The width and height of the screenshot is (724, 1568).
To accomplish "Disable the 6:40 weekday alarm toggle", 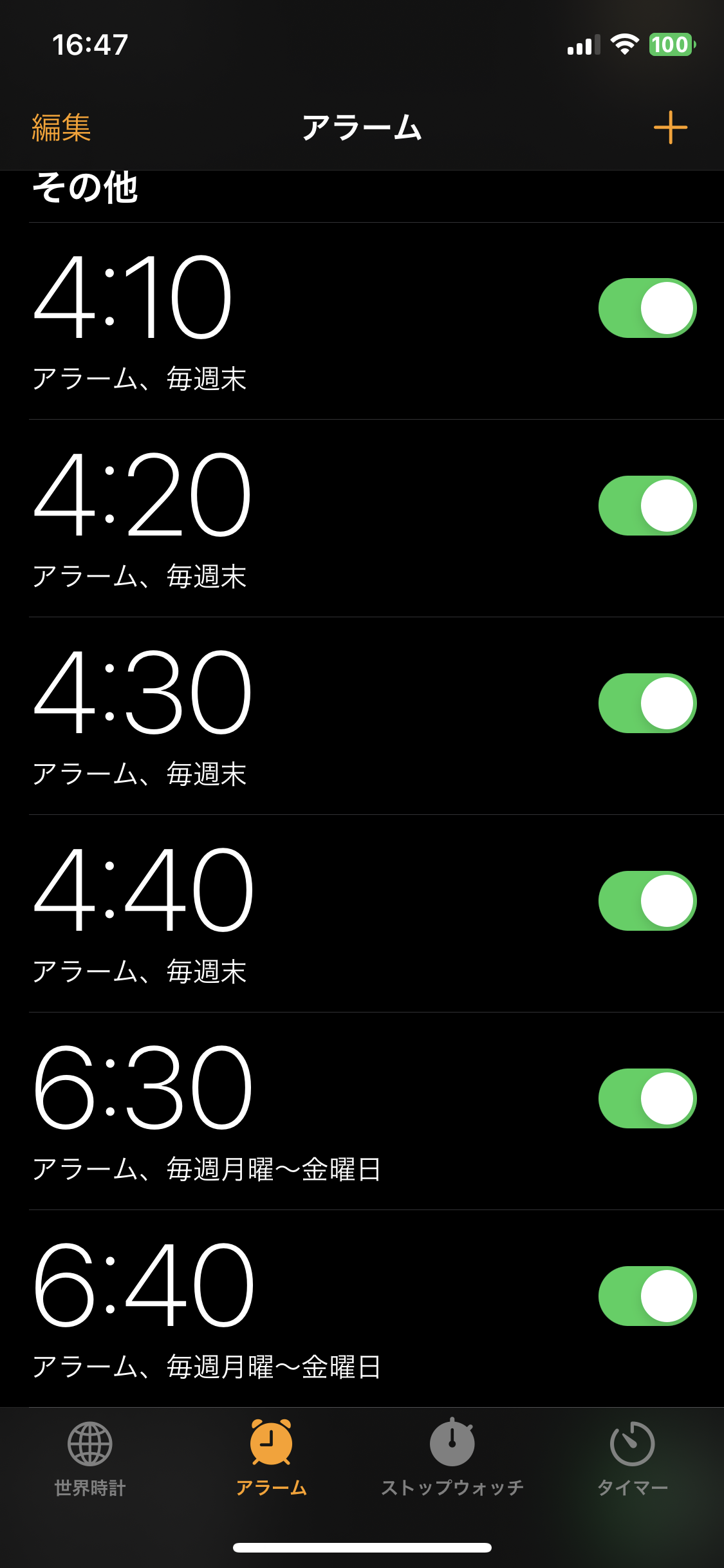I will tap(647, 1296).
